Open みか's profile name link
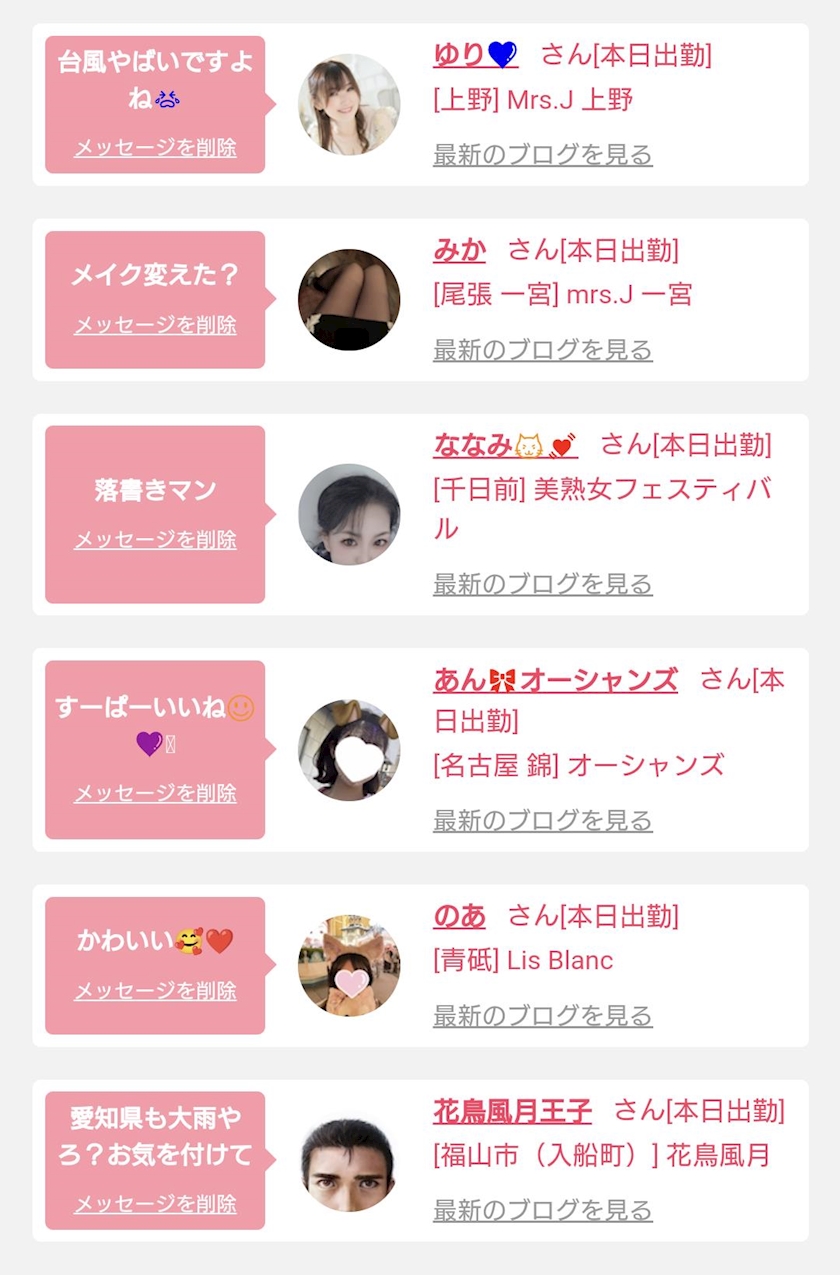The image size is (840, 1275). click(x=460, y=249)
